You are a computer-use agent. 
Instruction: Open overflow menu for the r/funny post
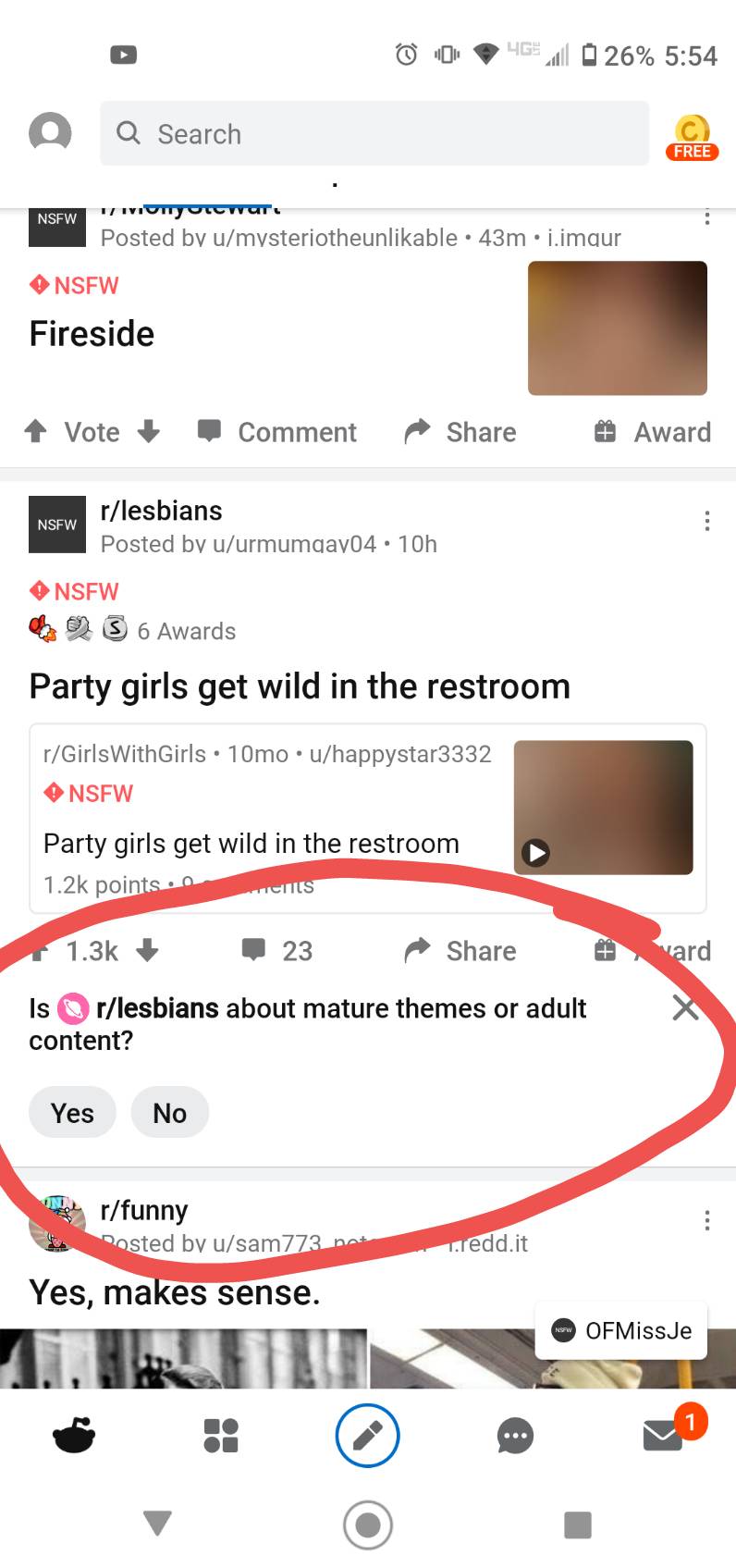click(707, 1220)
